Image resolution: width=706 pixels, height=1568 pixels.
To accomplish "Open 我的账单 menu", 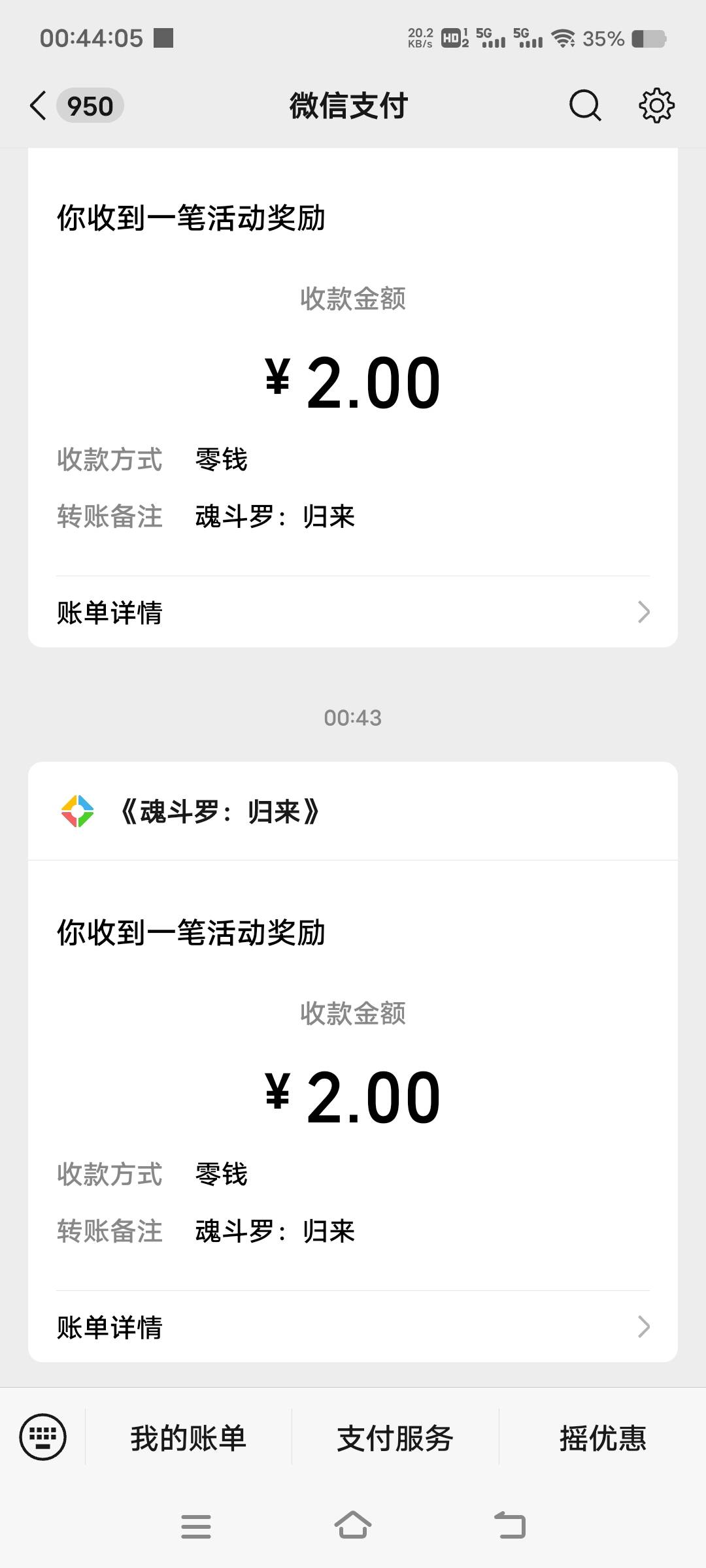I will point(188,1438).
